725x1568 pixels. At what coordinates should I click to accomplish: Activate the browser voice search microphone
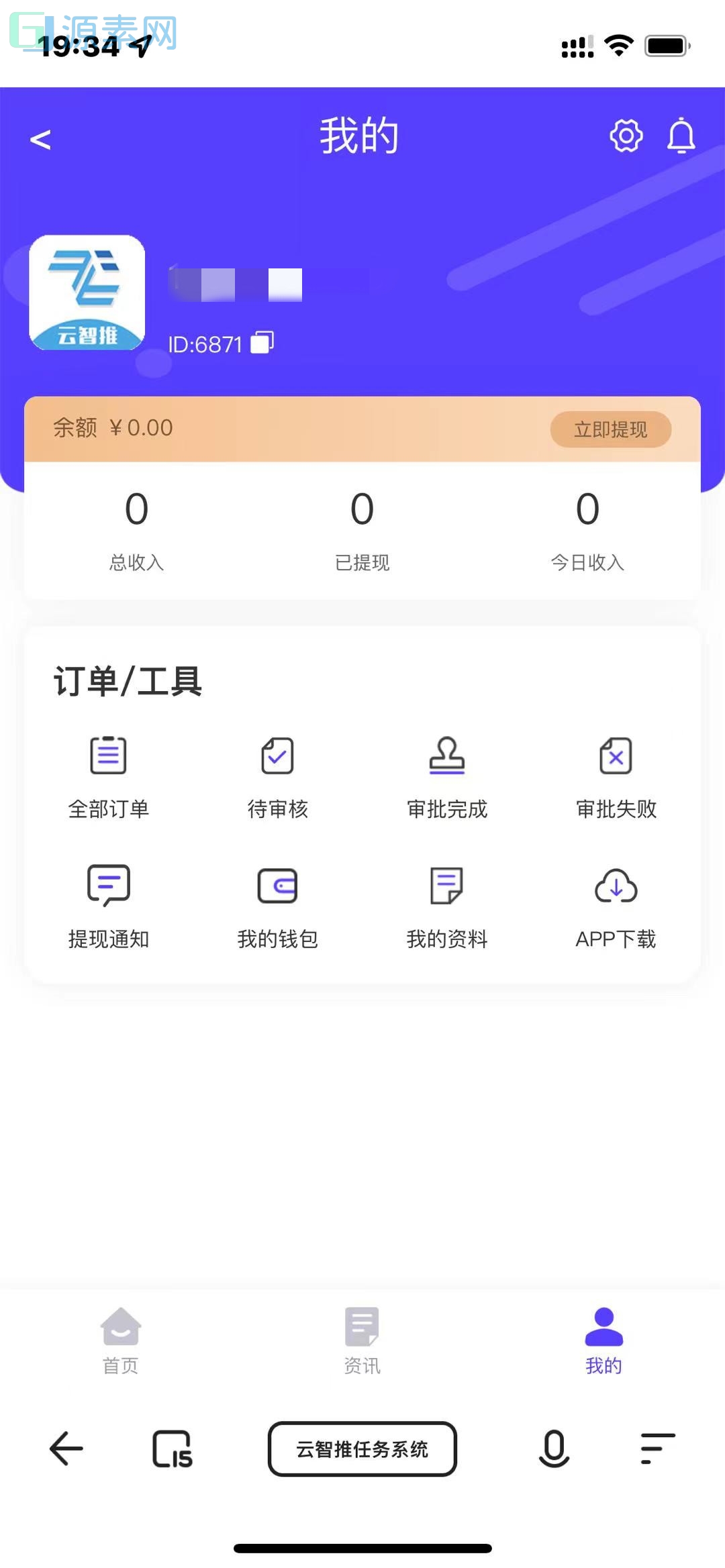pos(553,1449)
